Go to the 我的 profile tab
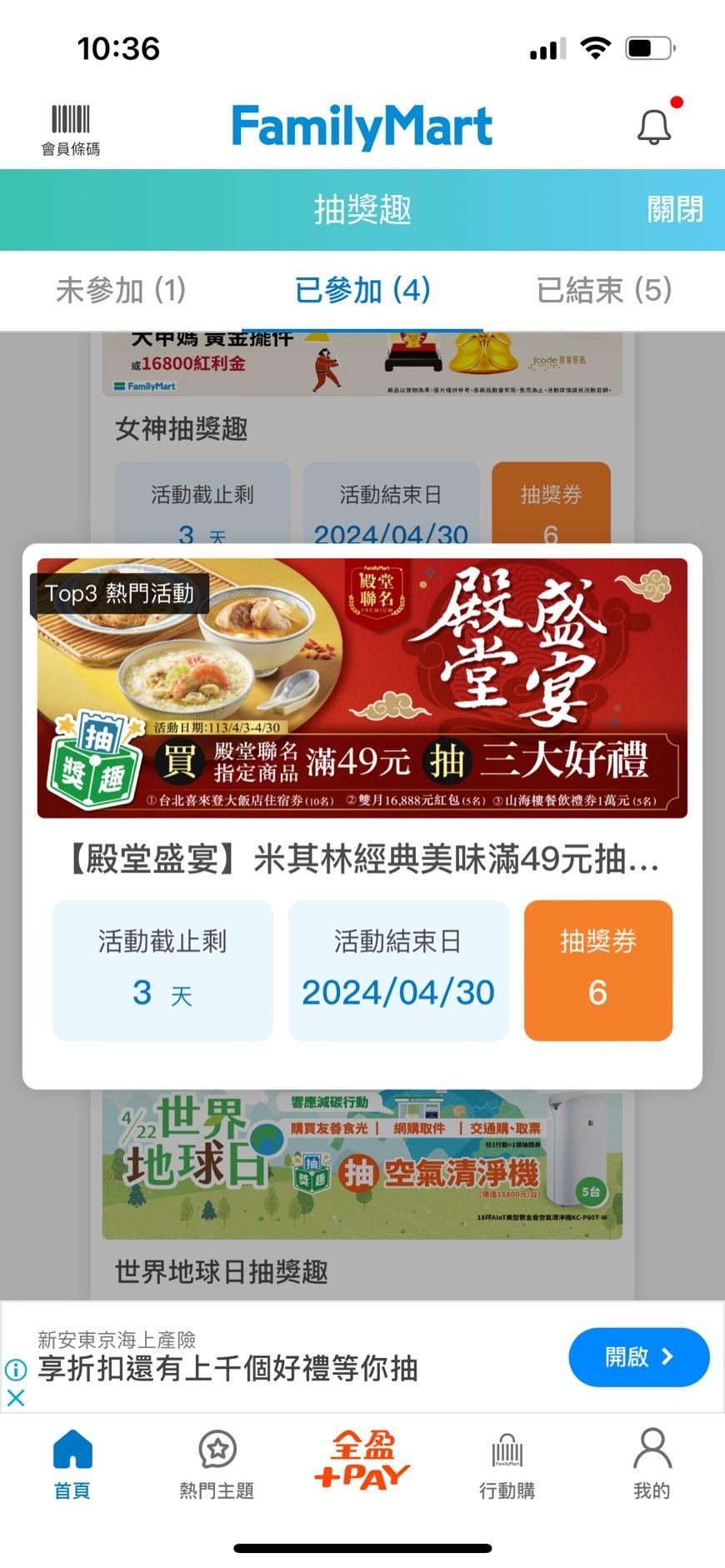 (652, 1464)
